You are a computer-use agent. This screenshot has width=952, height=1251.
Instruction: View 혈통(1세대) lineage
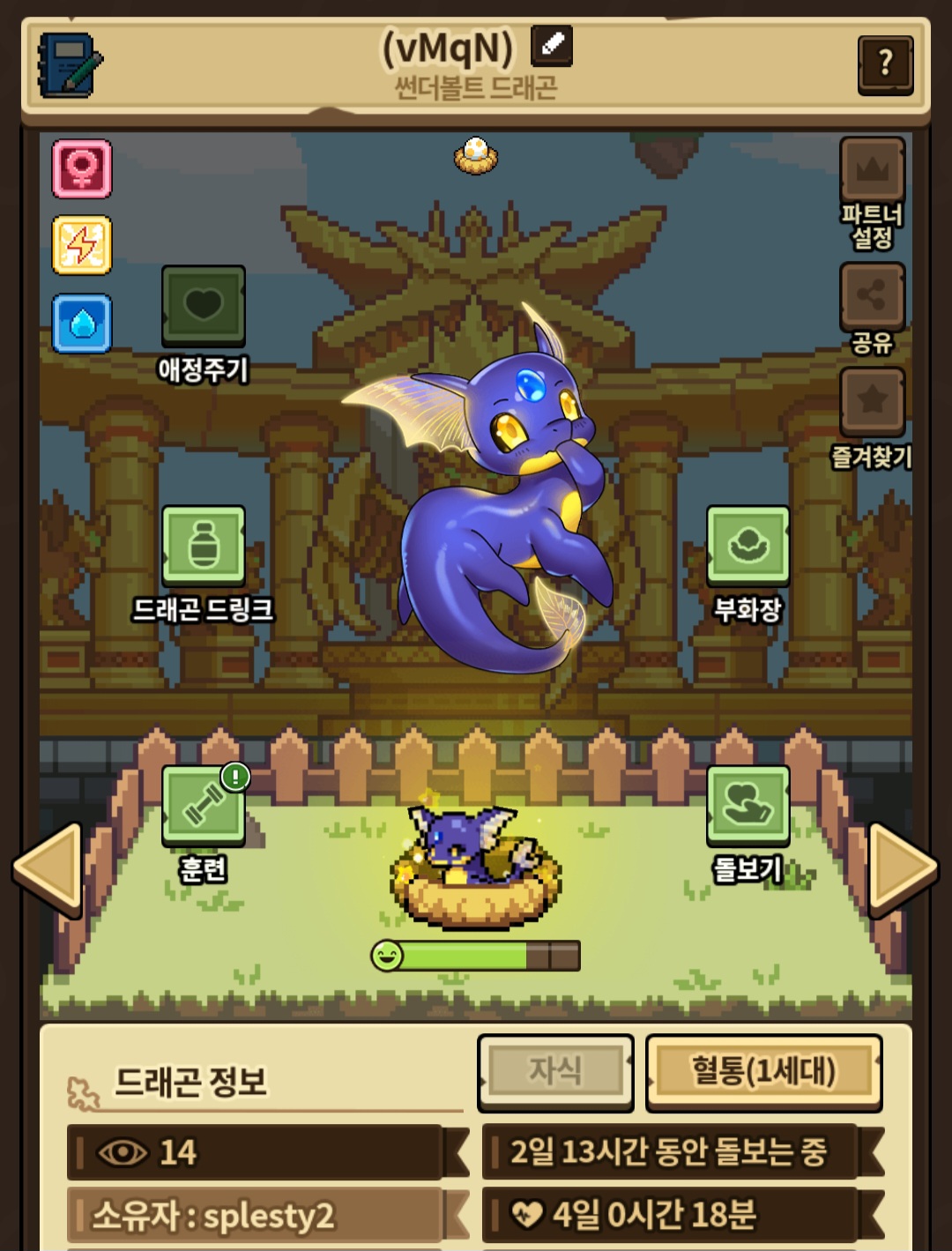[763, 1070]
